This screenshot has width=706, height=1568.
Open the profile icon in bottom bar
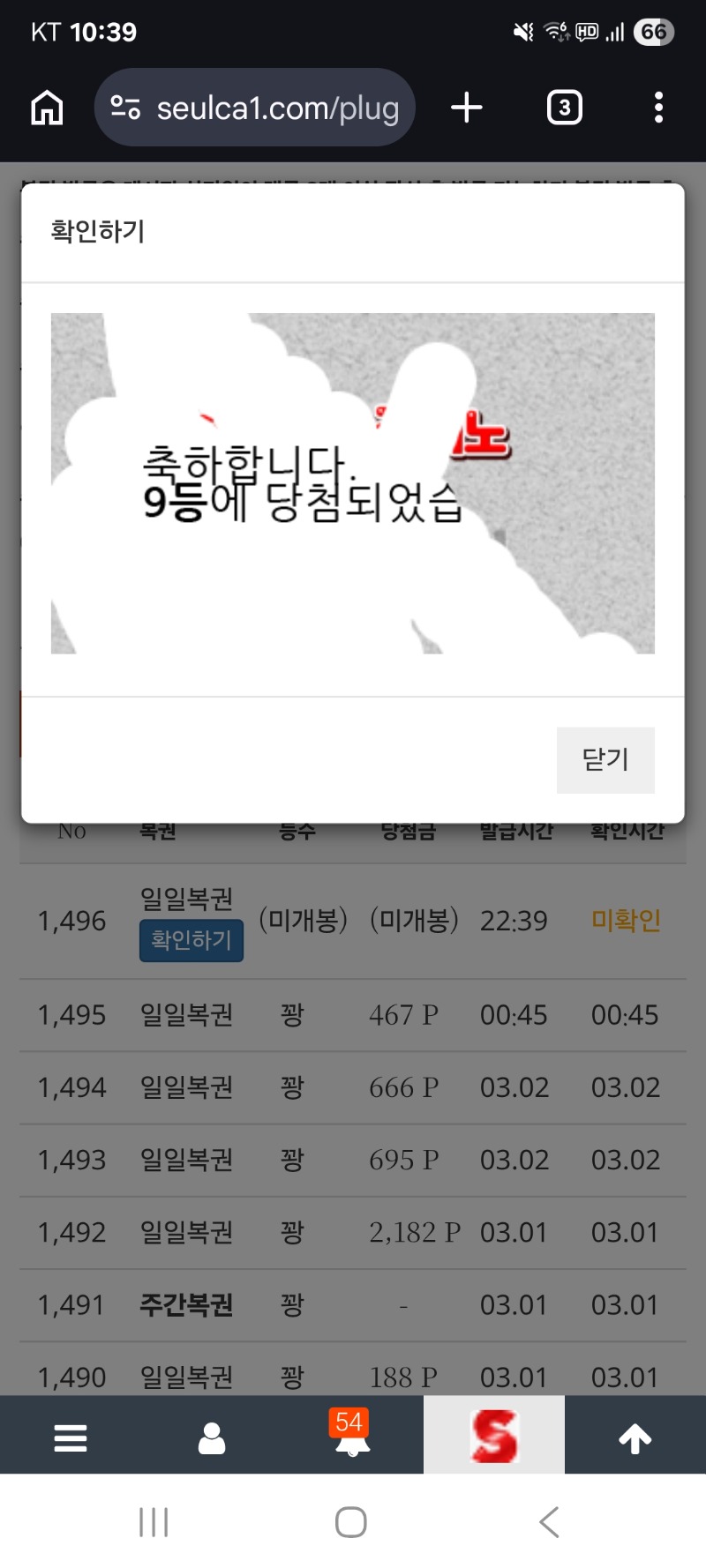click(212, 1437)
